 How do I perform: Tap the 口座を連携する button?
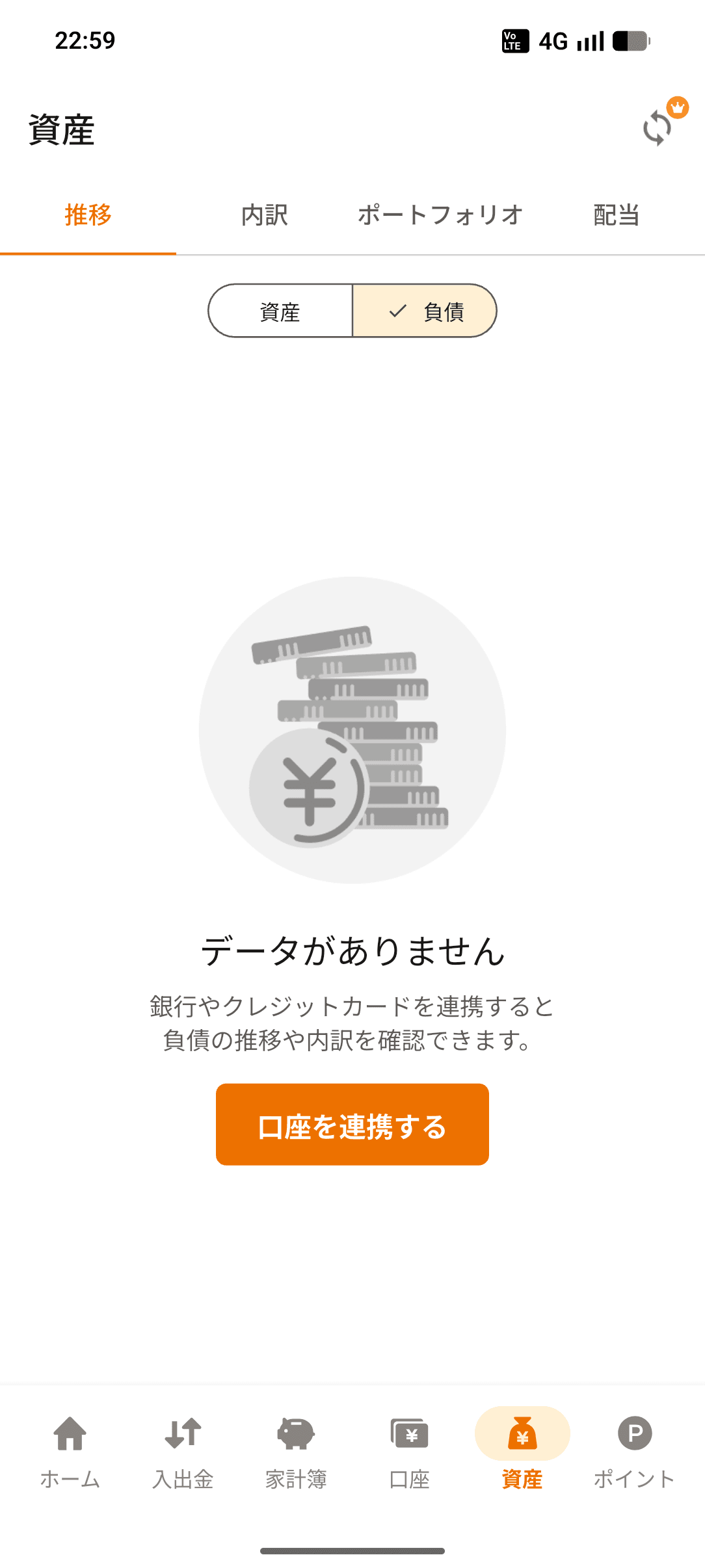352,1125
